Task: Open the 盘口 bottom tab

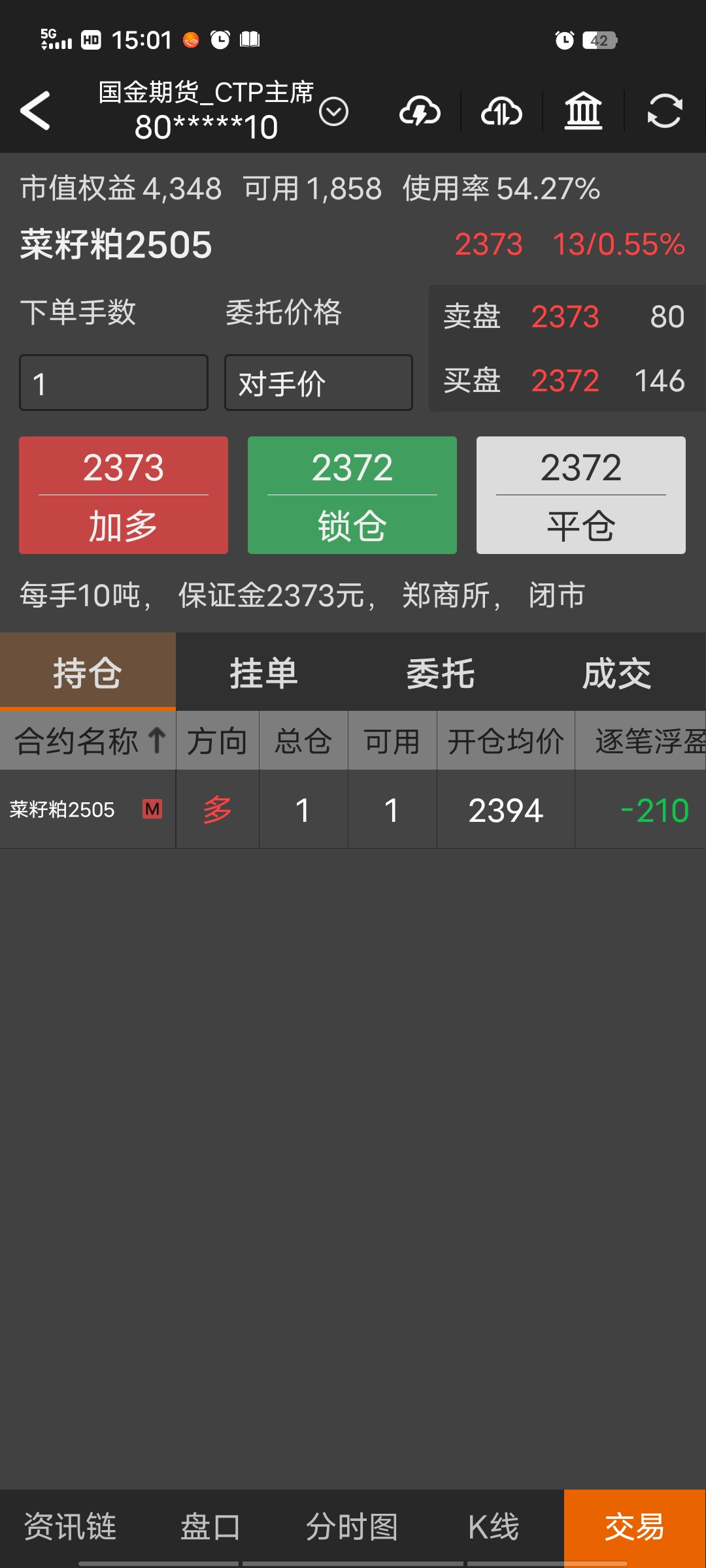Action: click(x=210, y=1527)
